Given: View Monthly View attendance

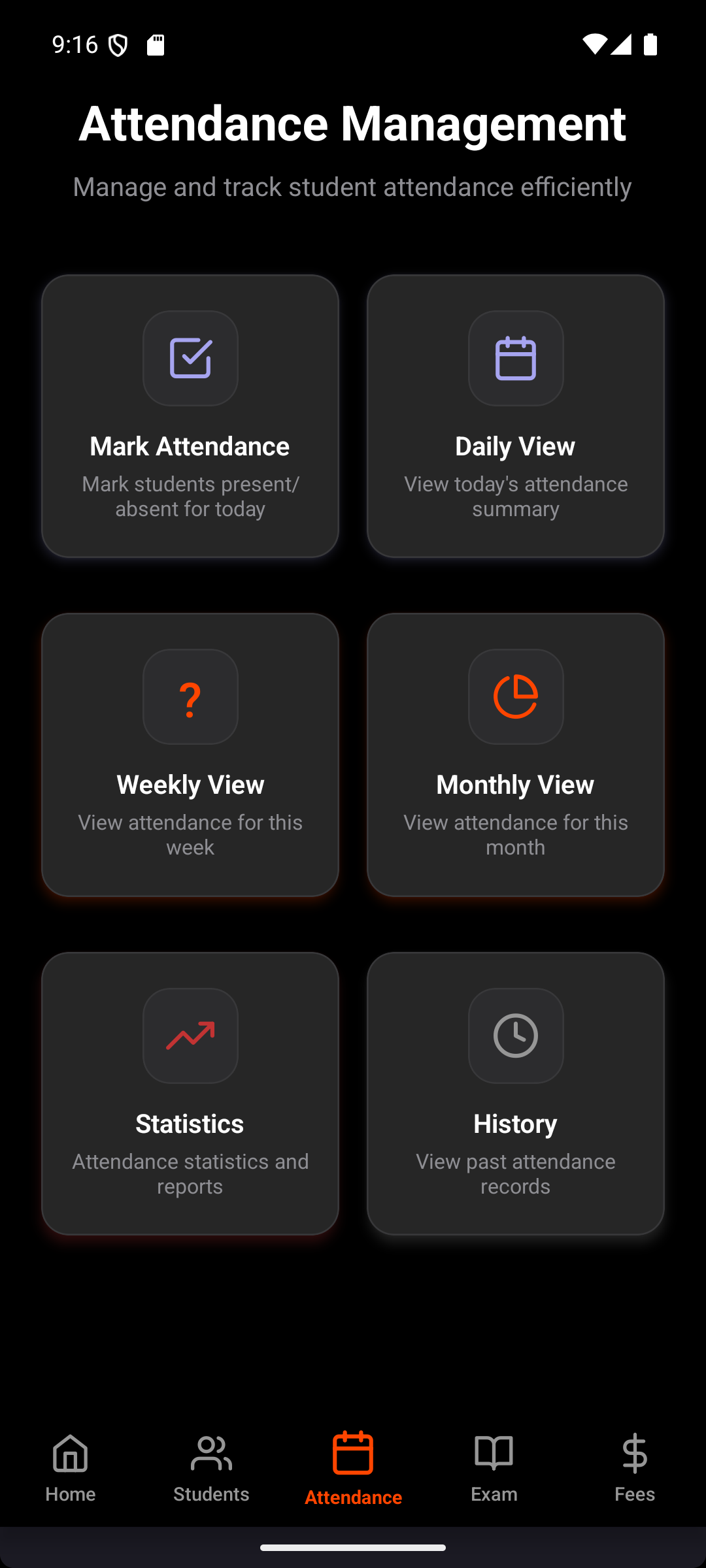Looking at the screenshot, I should pos(515,755).
